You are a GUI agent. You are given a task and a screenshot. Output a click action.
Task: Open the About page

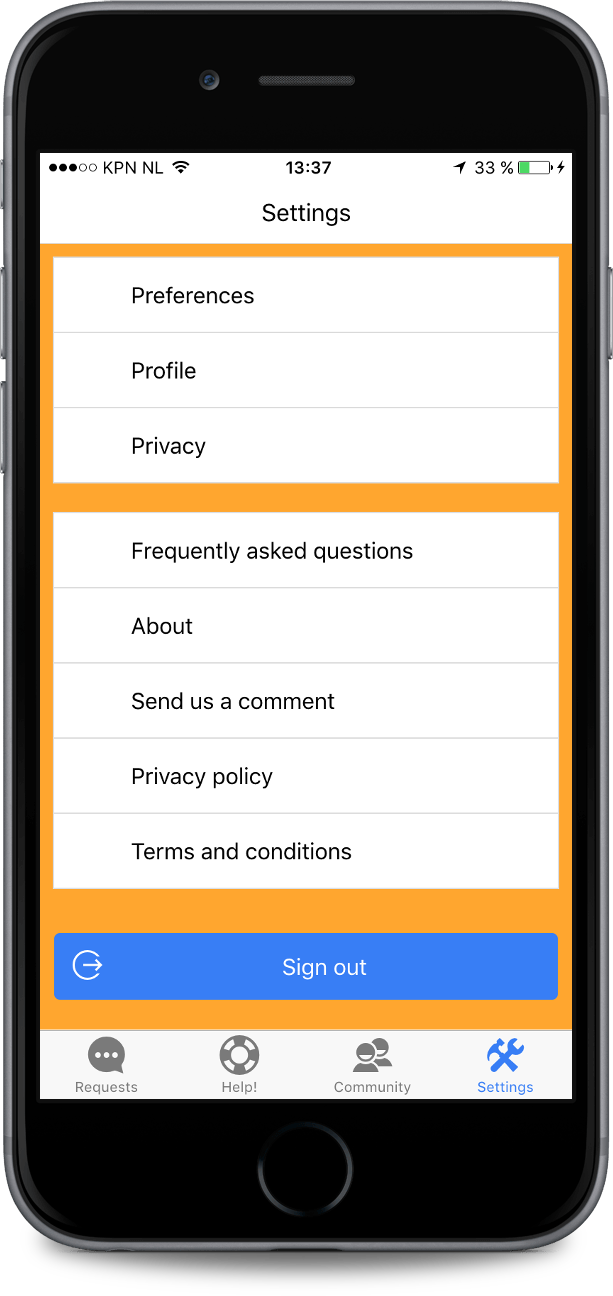[305, 626]
